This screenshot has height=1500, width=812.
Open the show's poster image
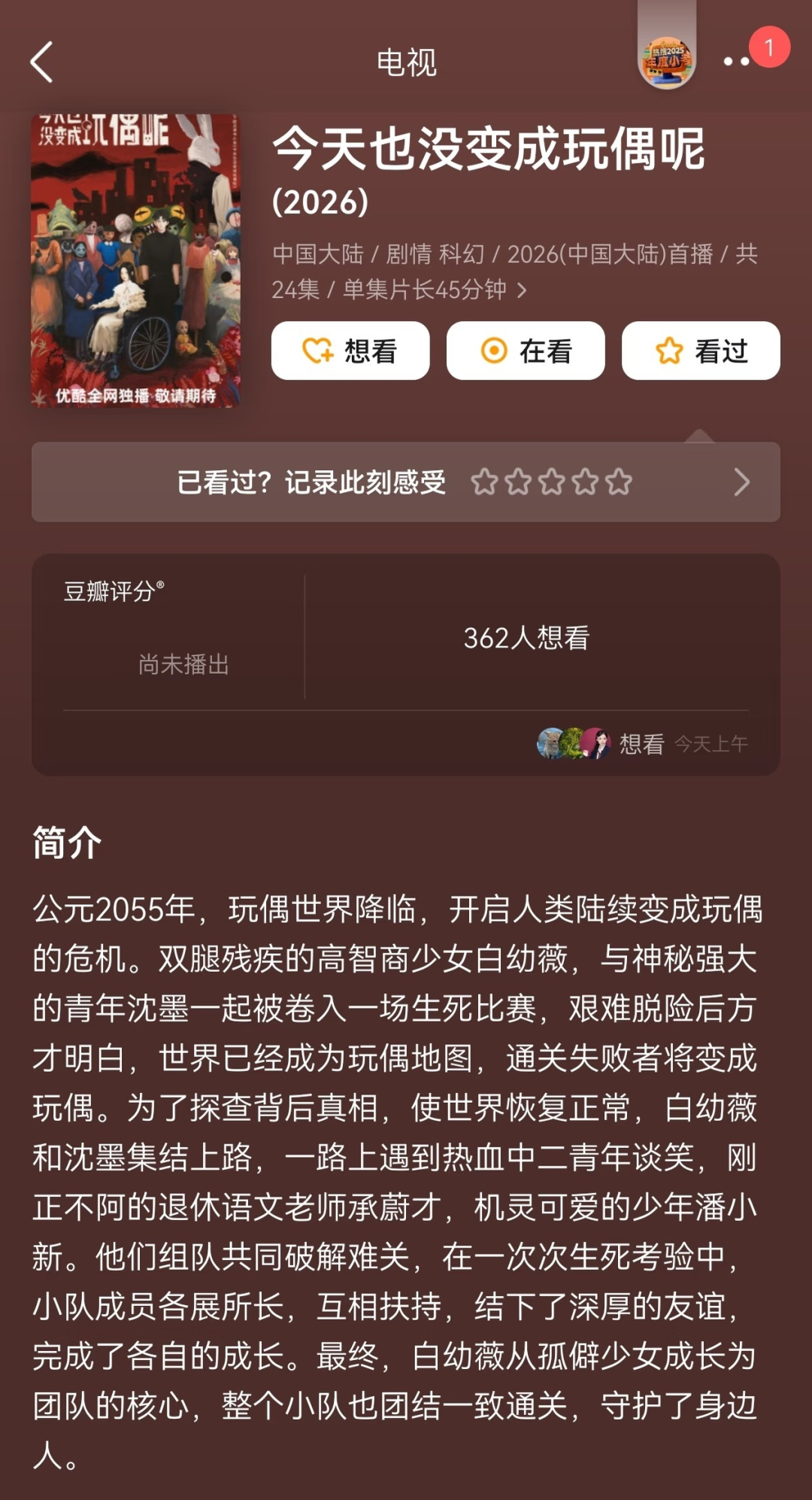point(135,260)
